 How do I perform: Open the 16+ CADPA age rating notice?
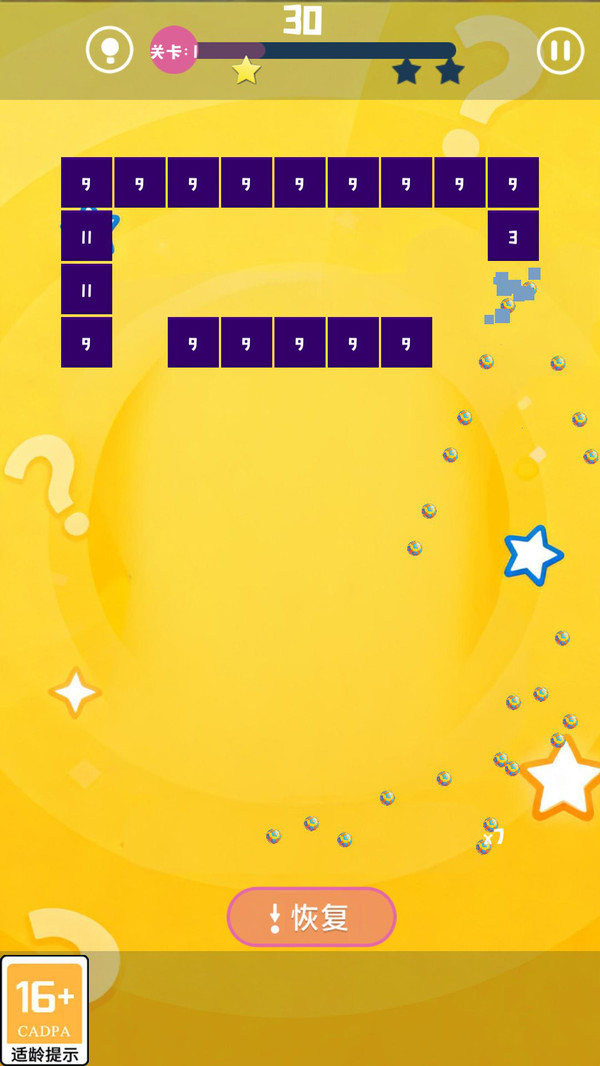click(x=45, y=1010)
